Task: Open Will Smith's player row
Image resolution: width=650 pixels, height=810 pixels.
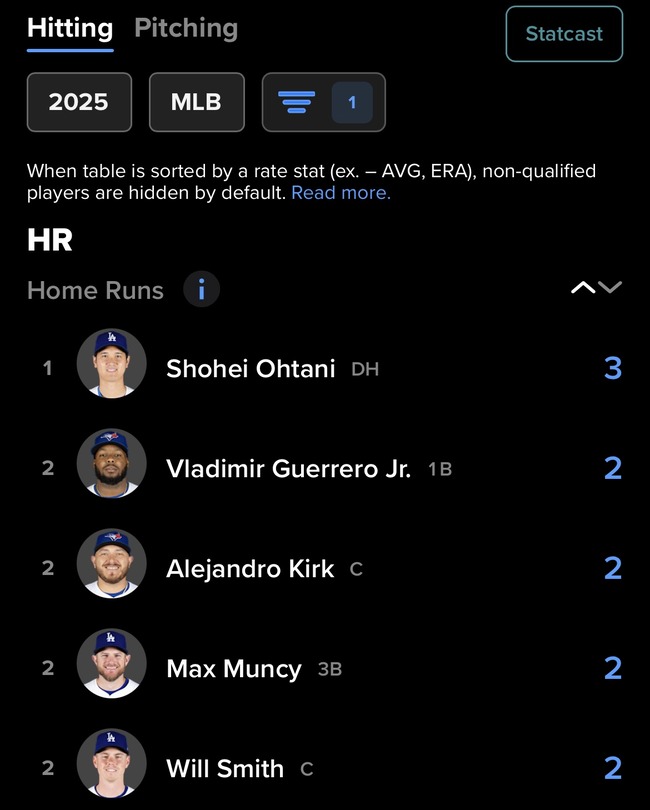Action: click(225, 768)
